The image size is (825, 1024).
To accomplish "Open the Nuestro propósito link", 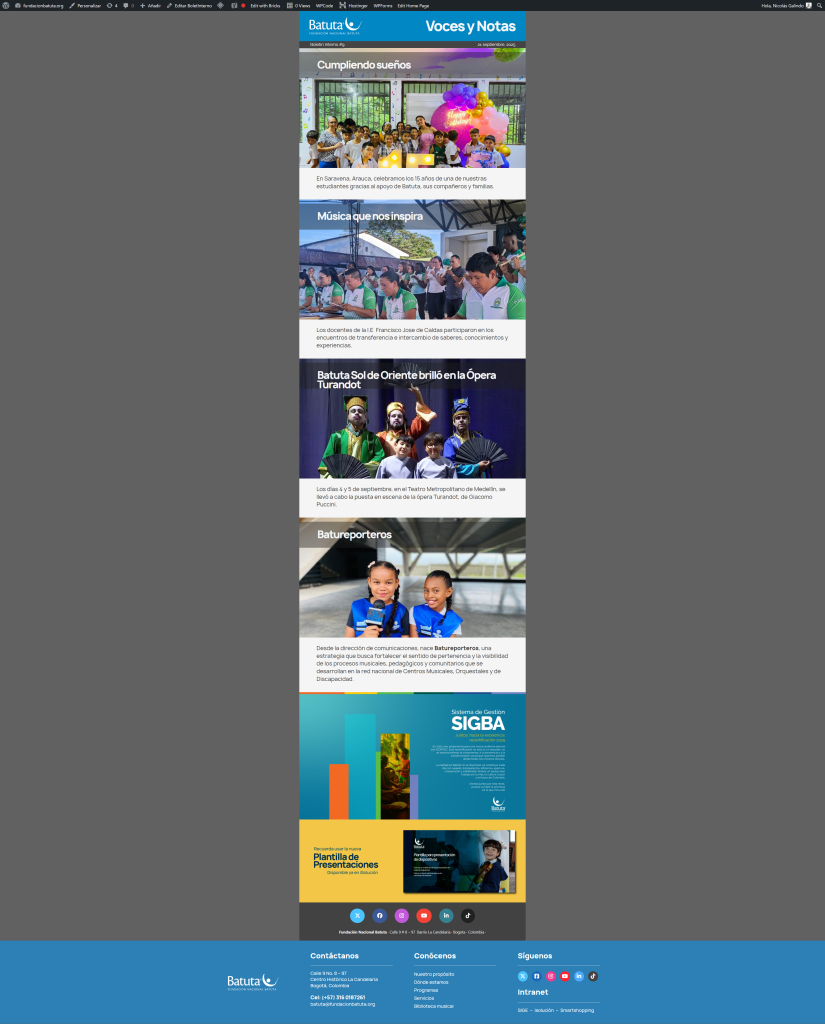I will coord(434,974).
